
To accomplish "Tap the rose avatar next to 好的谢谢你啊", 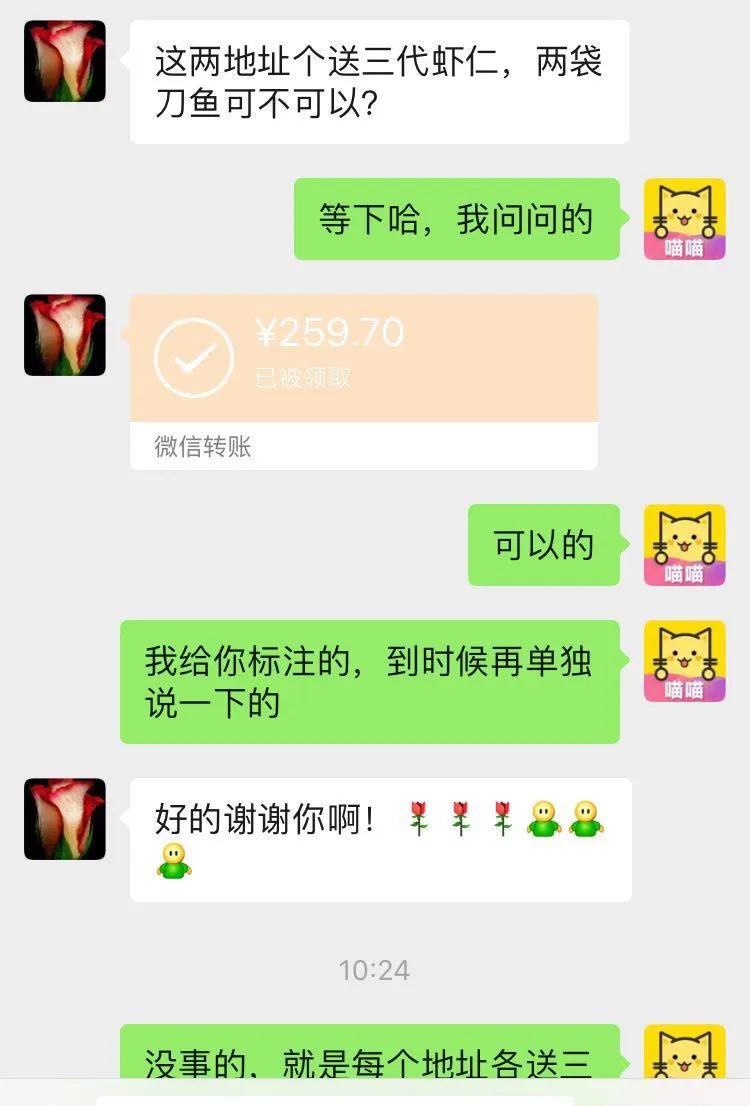I will (63, 820).
